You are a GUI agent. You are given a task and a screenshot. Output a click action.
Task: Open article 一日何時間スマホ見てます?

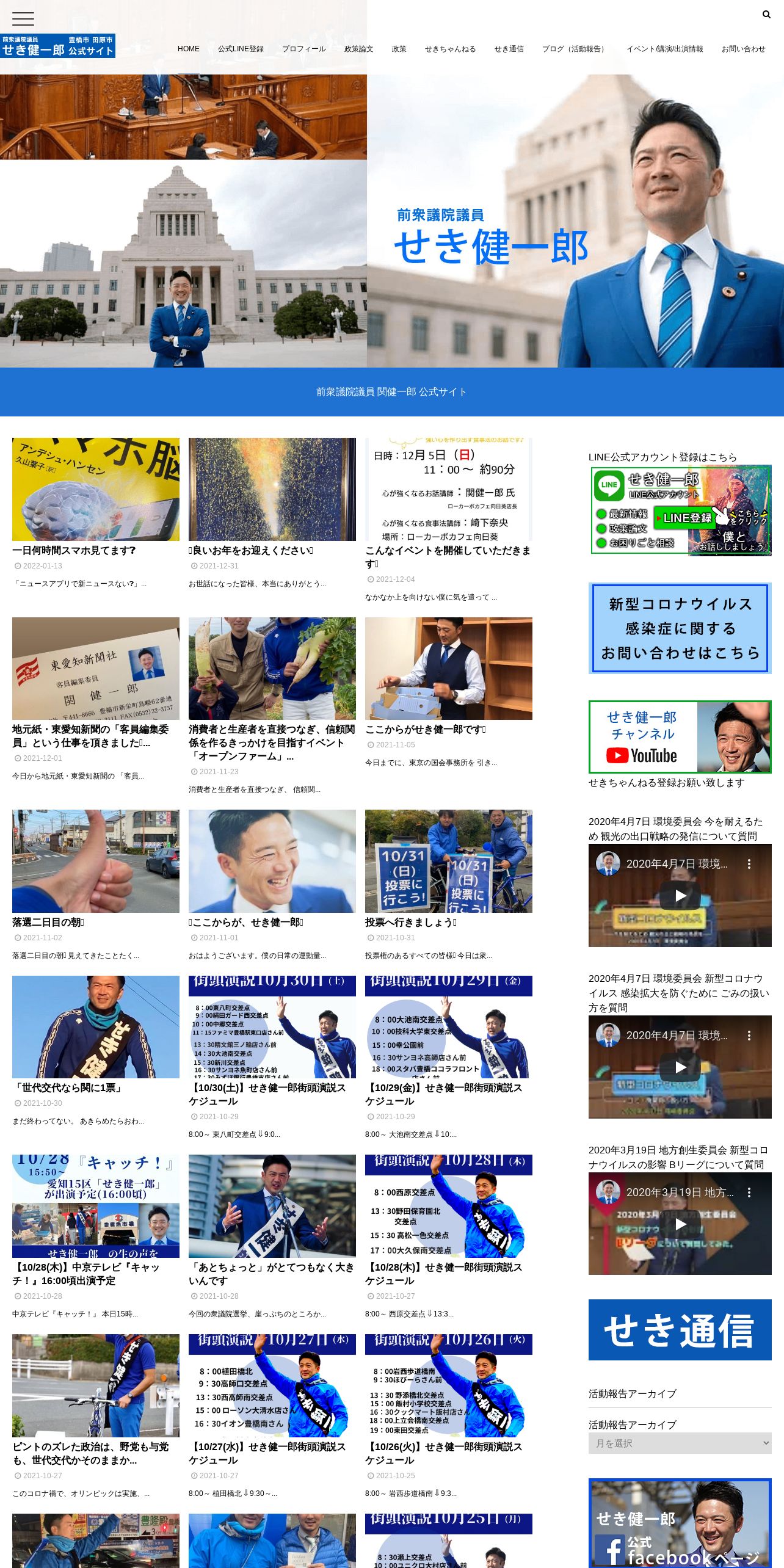[74, 551]
